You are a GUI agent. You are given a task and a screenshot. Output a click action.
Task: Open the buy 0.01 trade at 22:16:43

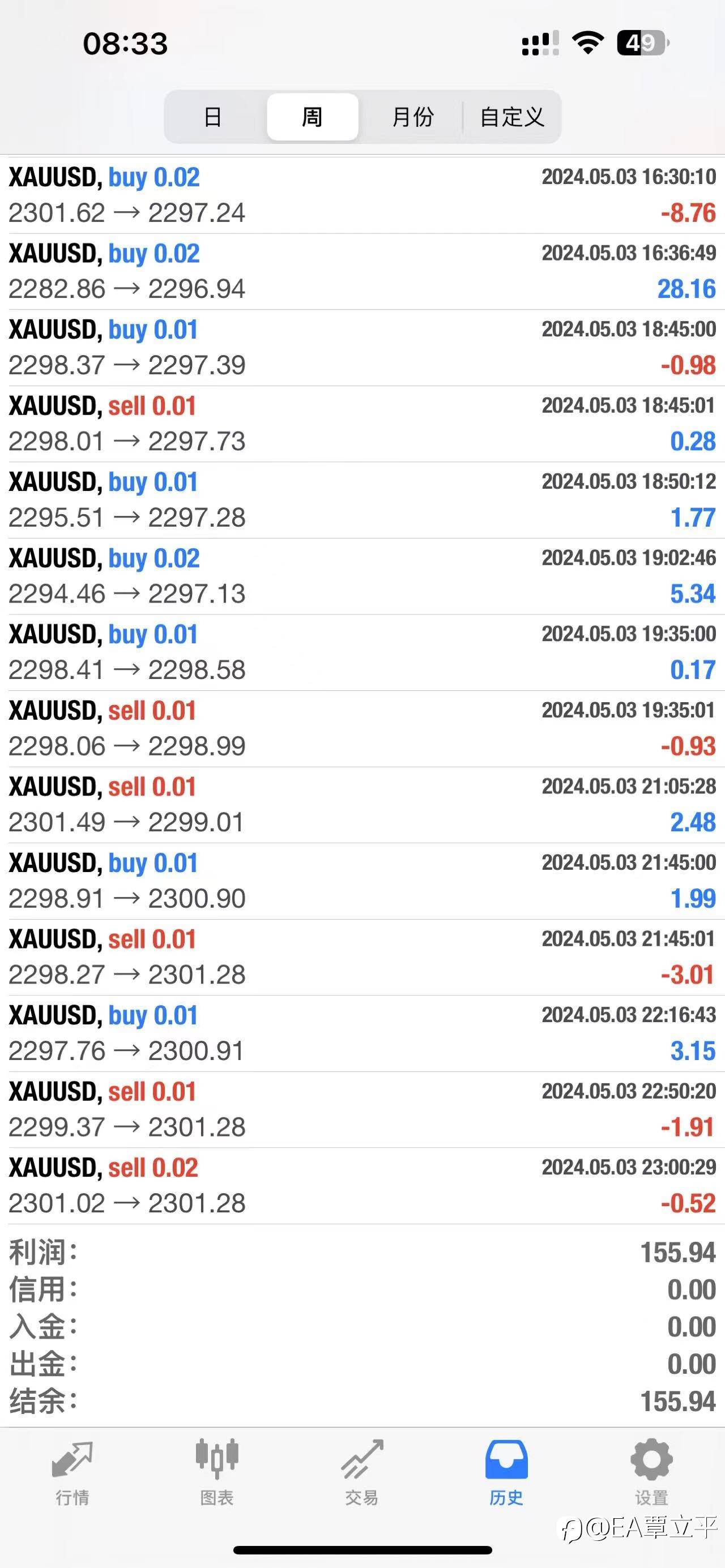tap(362, 1033)
